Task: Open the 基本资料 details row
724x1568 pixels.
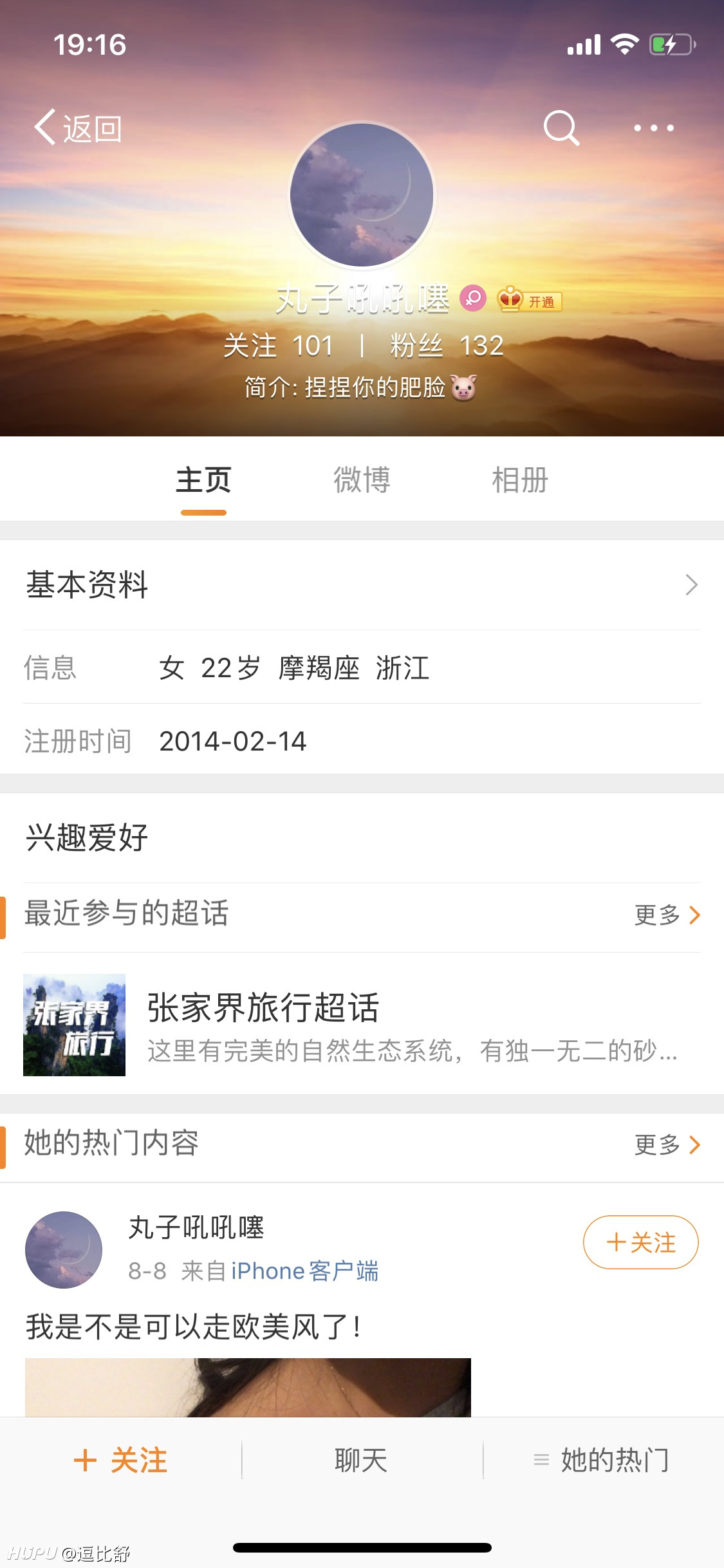Action: (362, 585)
